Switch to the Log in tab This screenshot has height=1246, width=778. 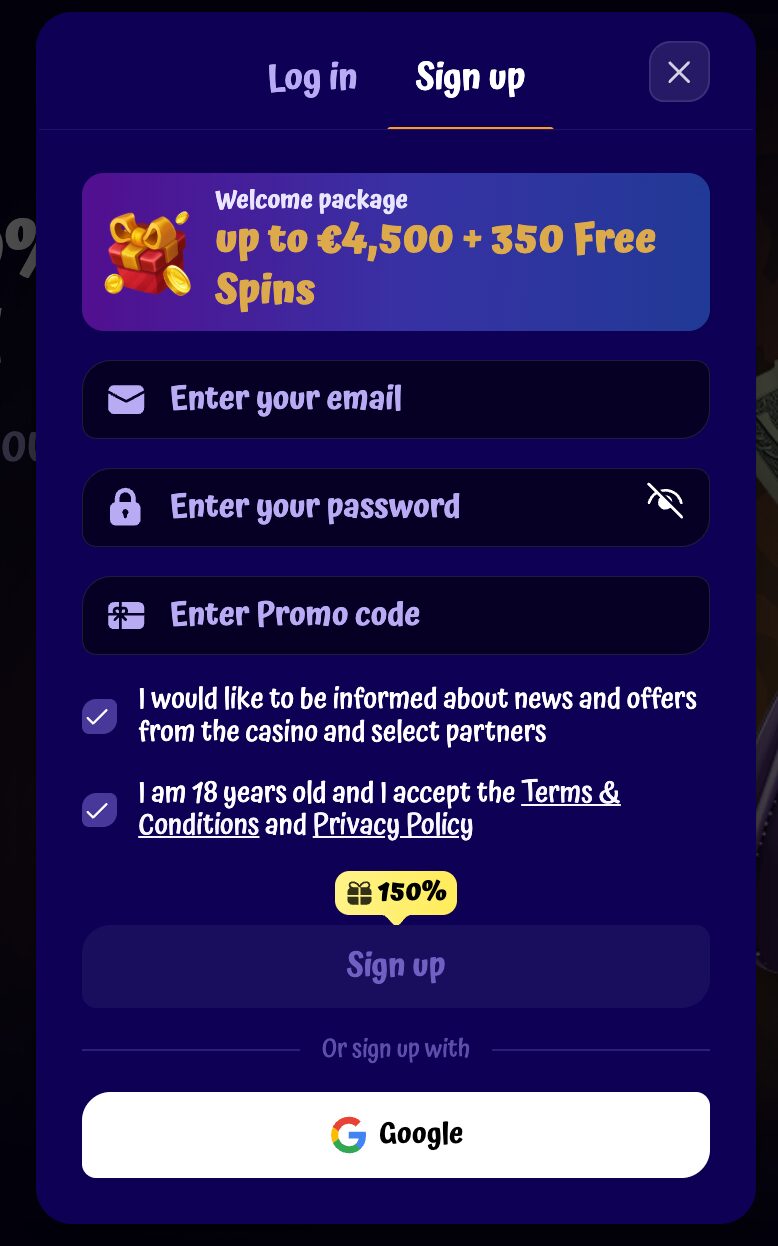coord(312,78)
